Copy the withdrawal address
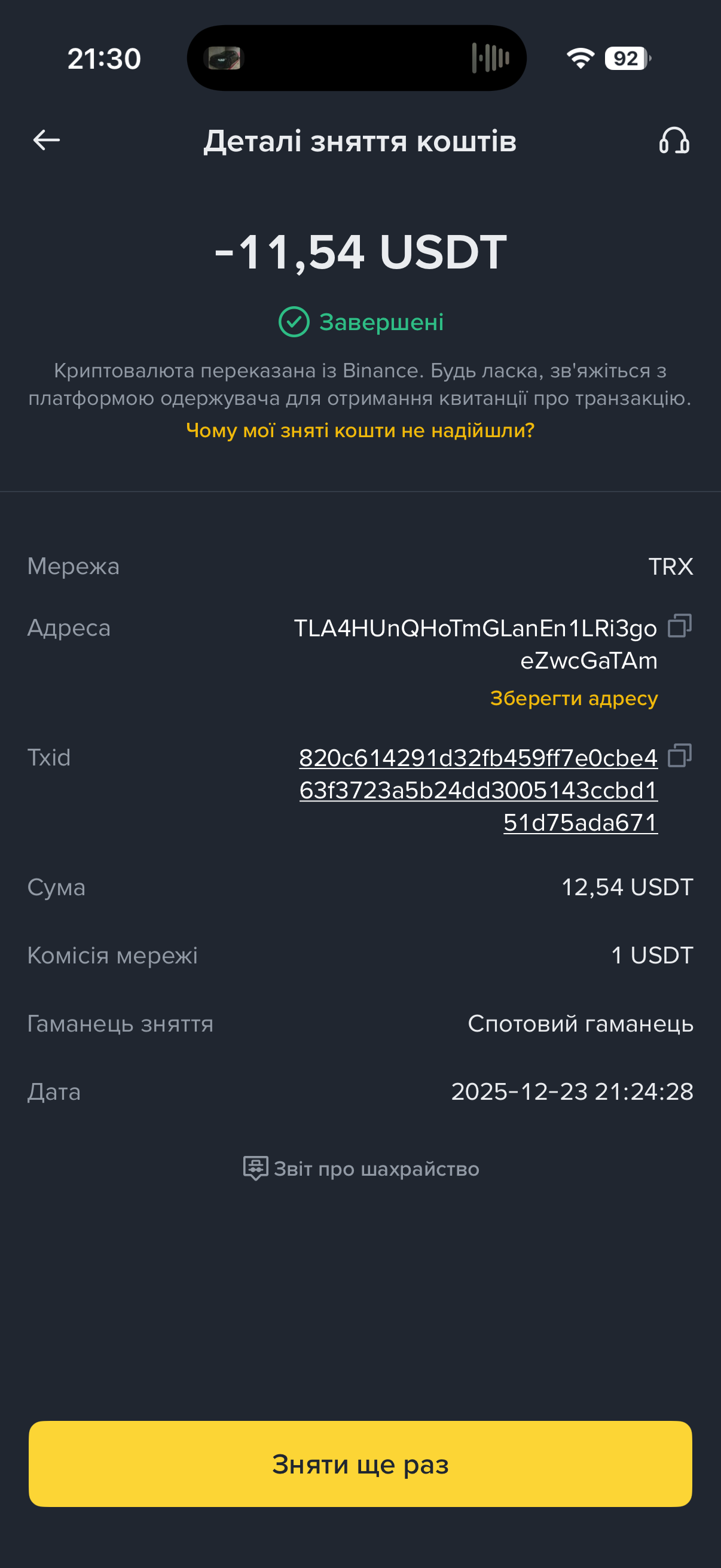 [680, 626]
